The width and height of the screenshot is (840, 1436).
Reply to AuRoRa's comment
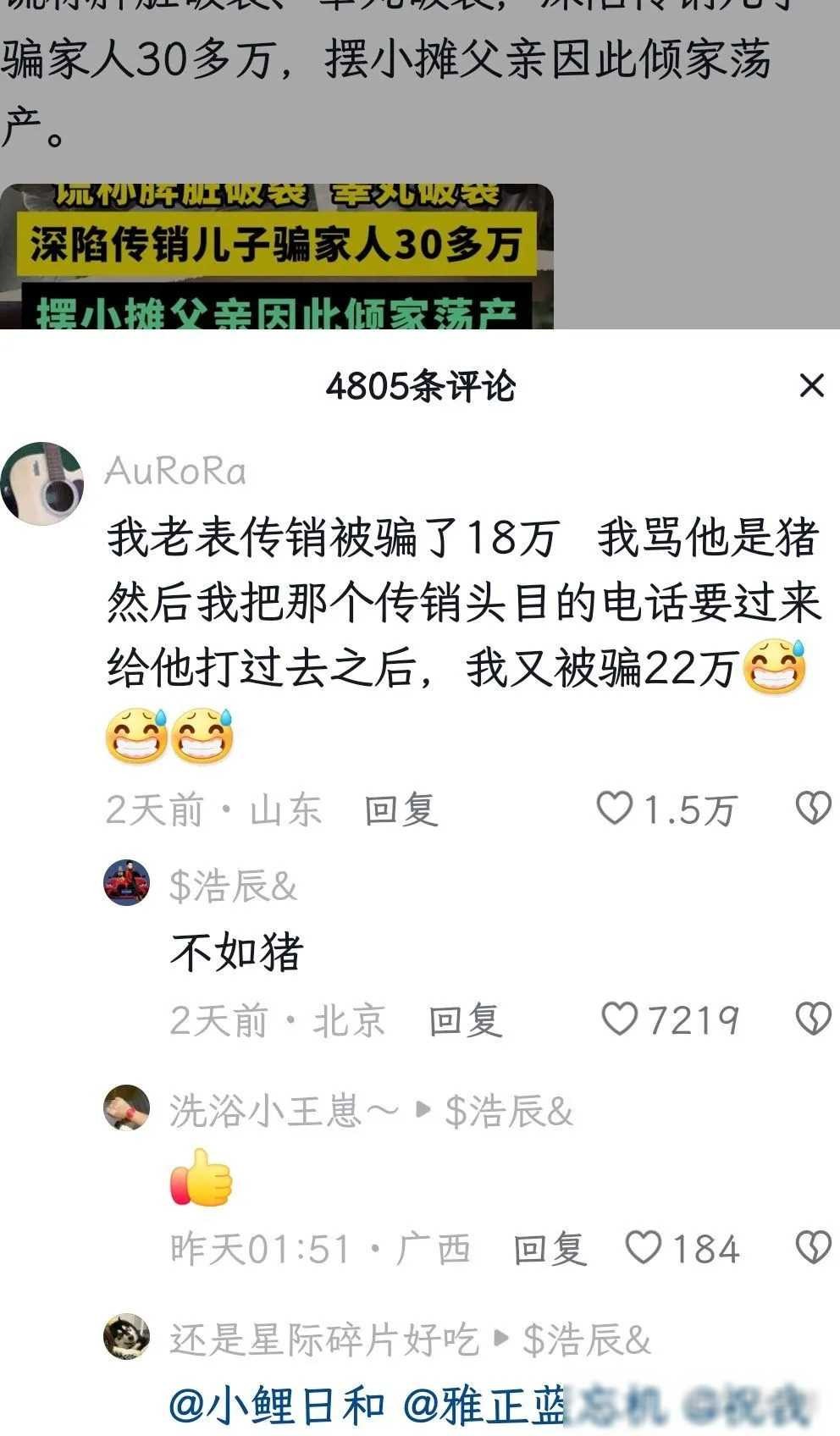pos(401,810)
